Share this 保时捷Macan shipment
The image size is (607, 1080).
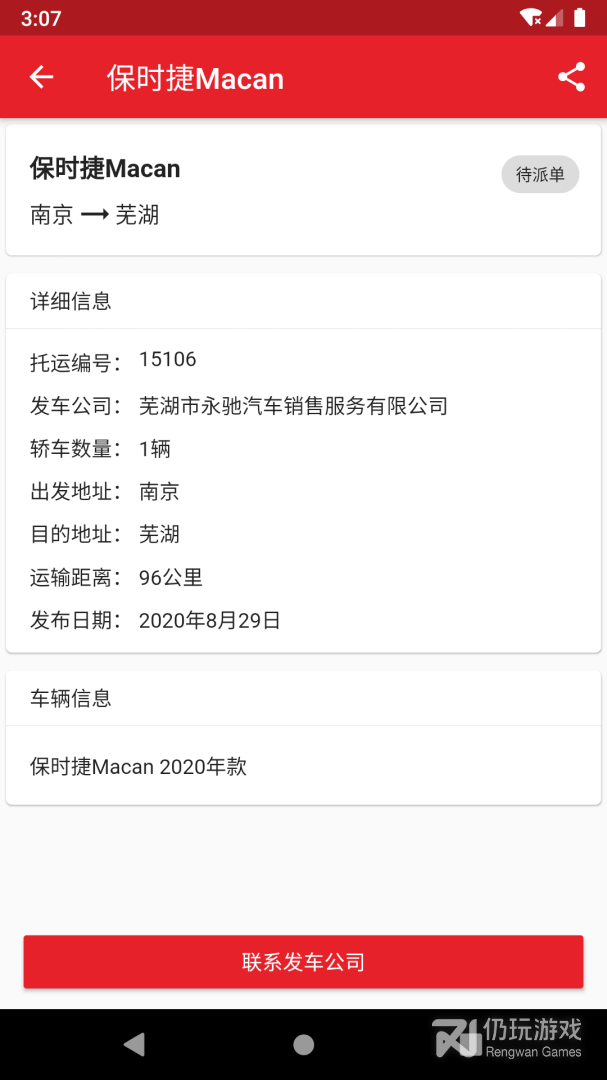tap(571, 77)
